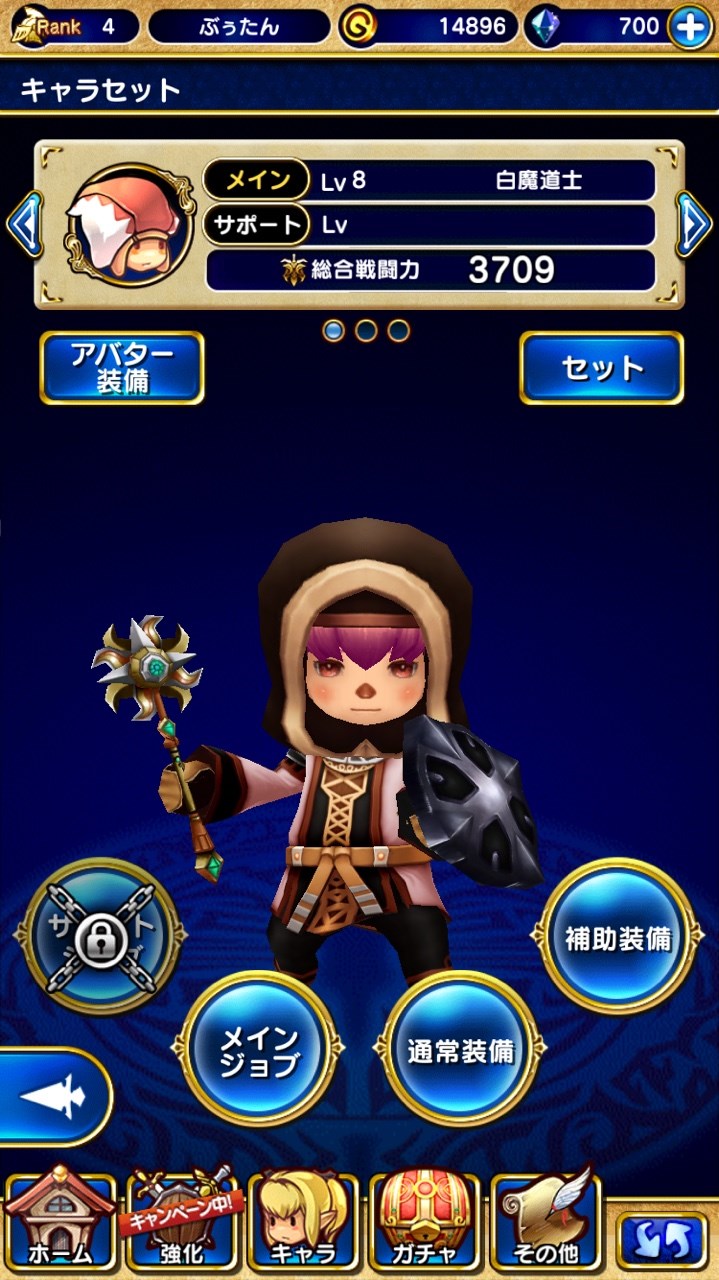Open 補助装備 sub equipment
Image resolution: width=719 pixels, height=1280 pixels.
[x=617, y=938]
